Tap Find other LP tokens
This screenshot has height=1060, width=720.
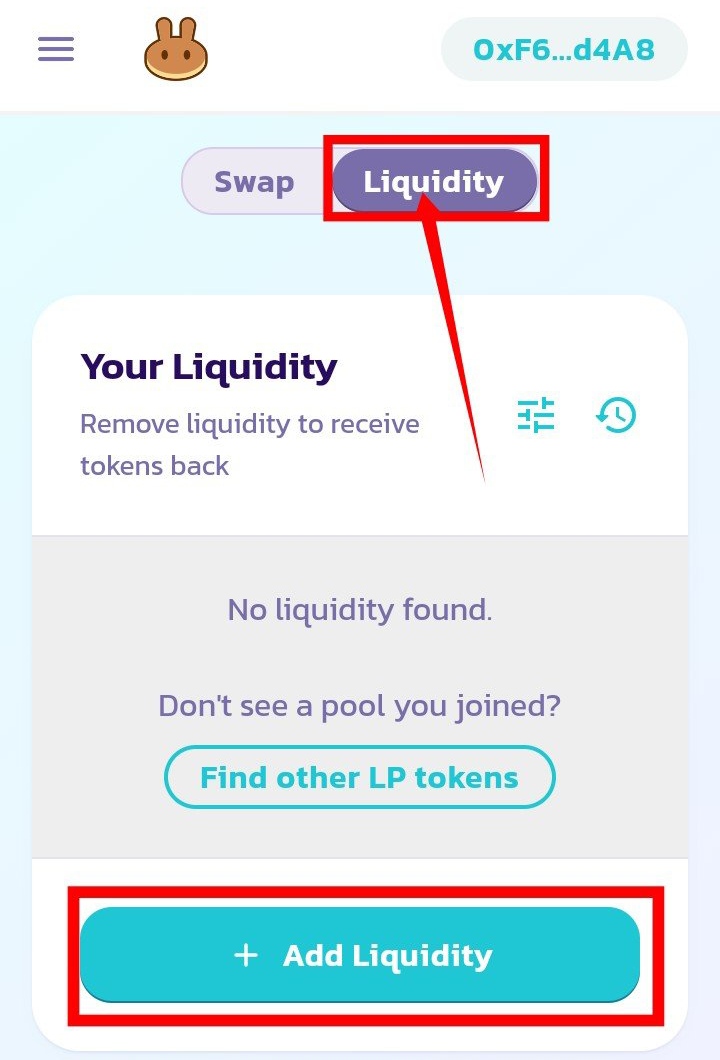point(359,777)
